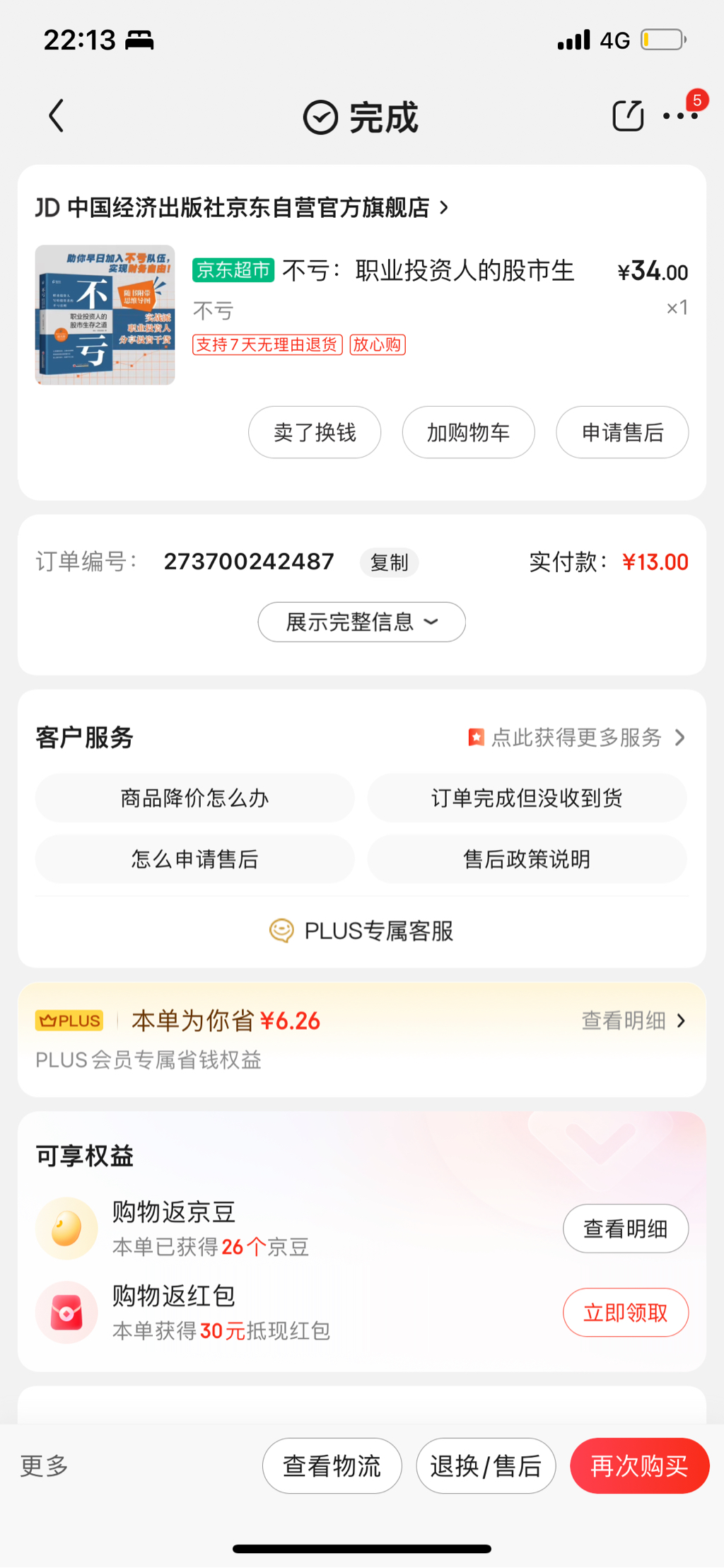724x1568 pixels.
Task: Buy again with 再次购买
Action: 639,1466
